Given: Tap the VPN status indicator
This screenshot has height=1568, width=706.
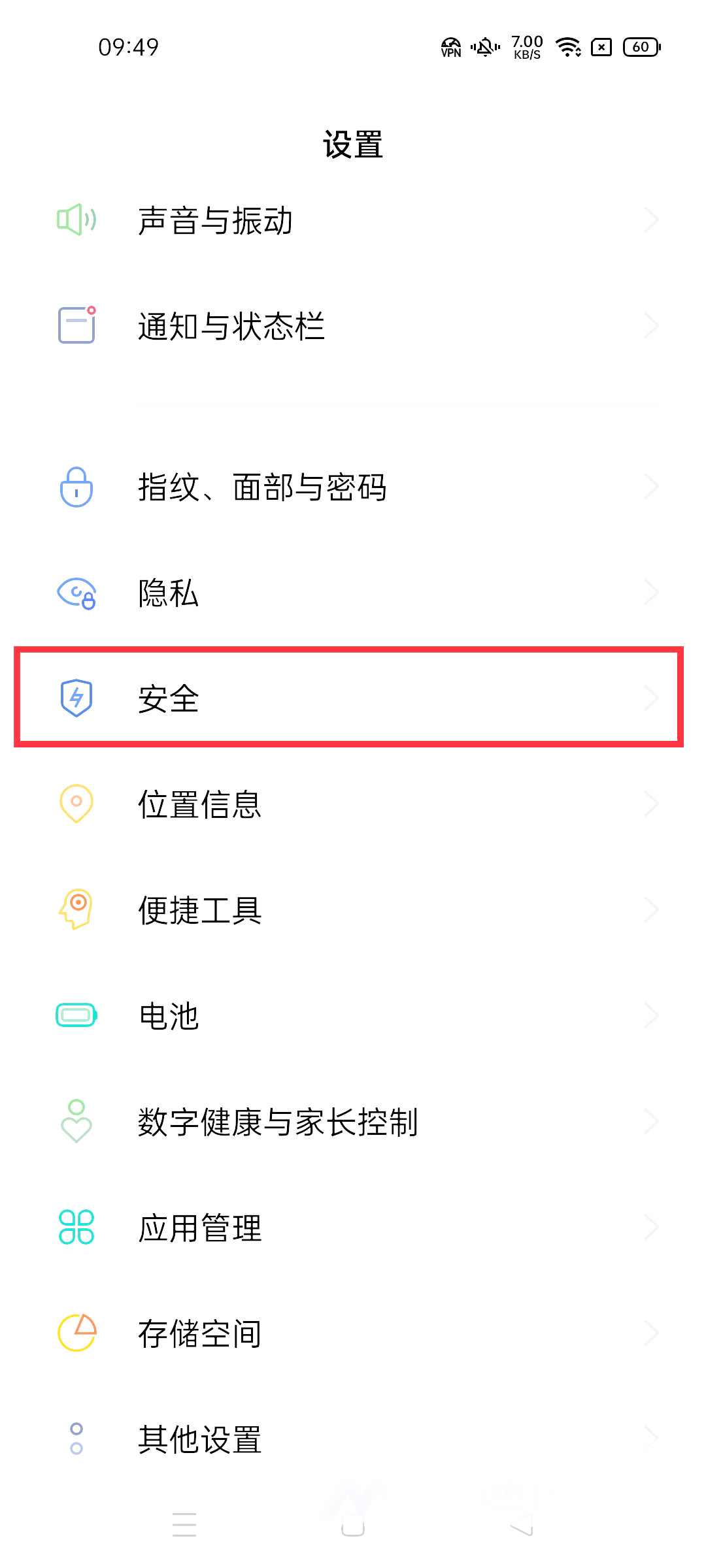Looking at the screenshot, I should pos(450,47).
